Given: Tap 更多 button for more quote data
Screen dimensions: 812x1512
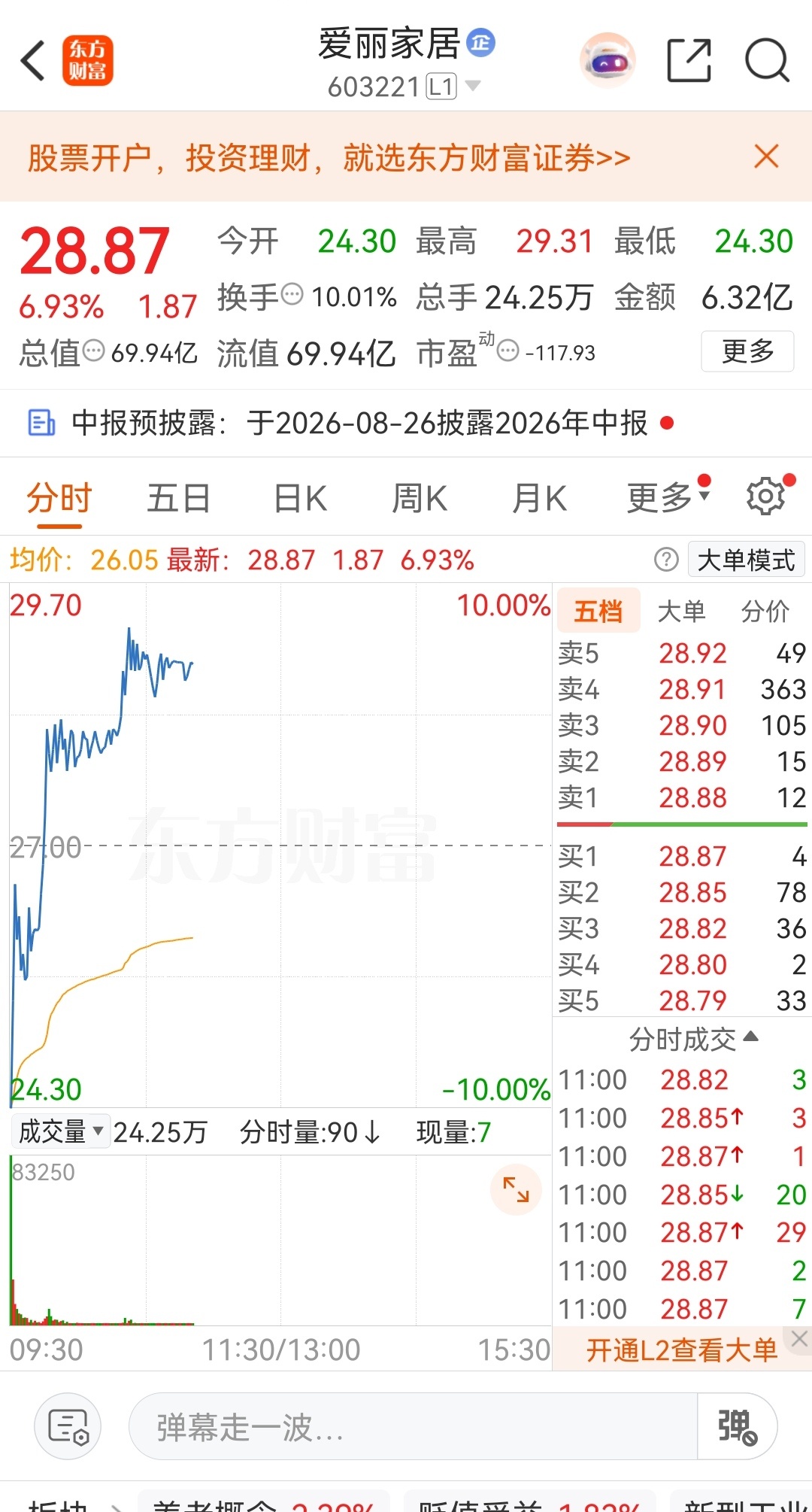Looking at the screenshot, I should 747,351.
